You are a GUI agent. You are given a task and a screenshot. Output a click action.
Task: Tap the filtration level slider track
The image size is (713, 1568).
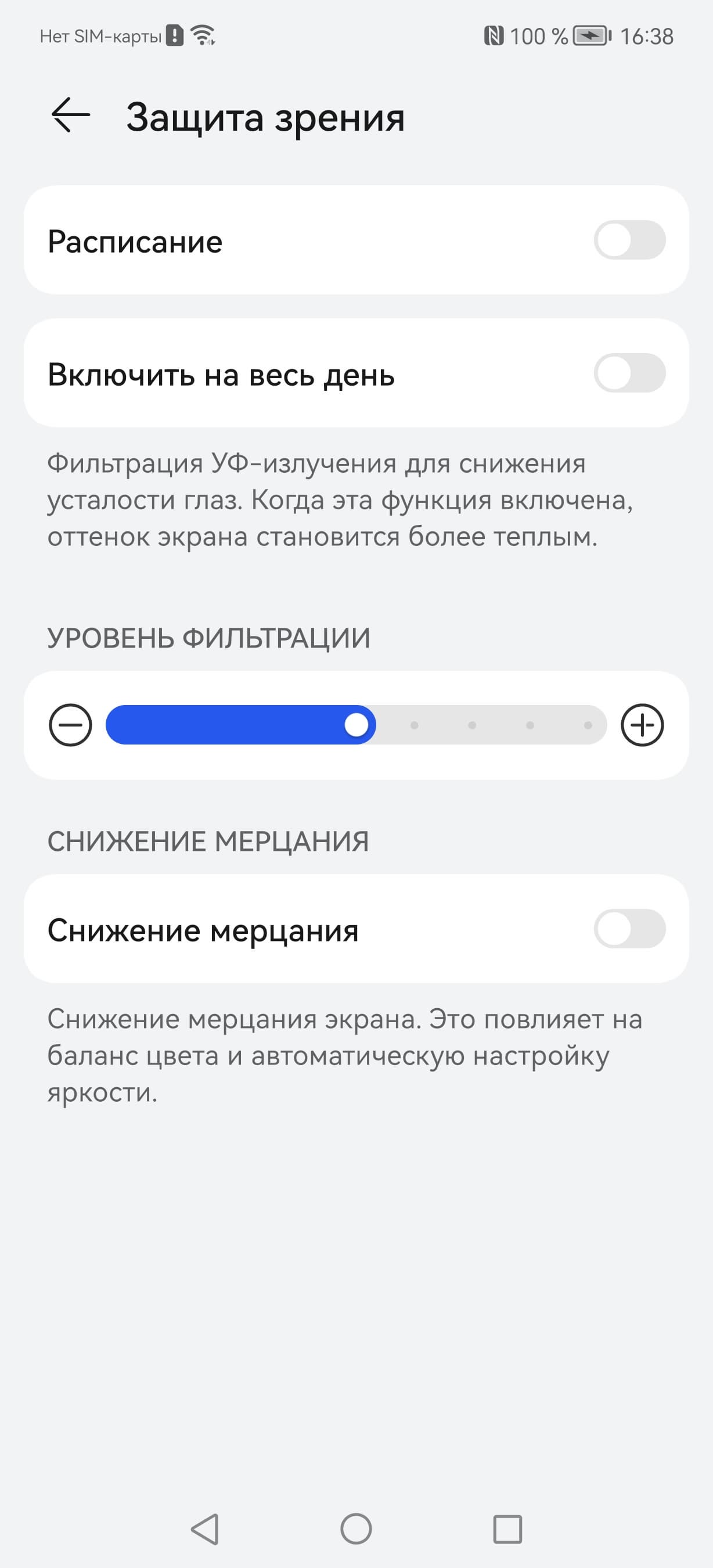(x=356, y=725)
